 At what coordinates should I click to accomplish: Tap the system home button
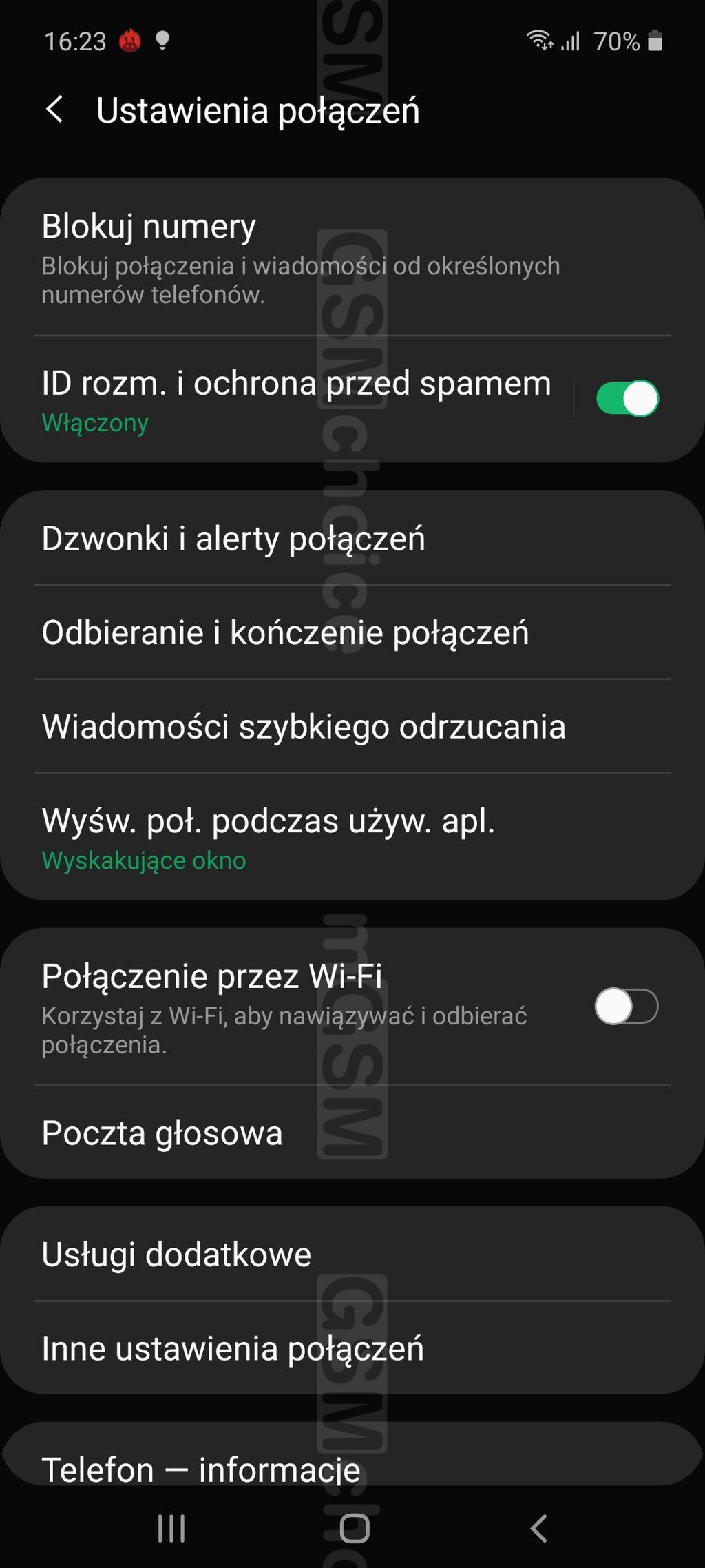click(x=355, y=1528)
